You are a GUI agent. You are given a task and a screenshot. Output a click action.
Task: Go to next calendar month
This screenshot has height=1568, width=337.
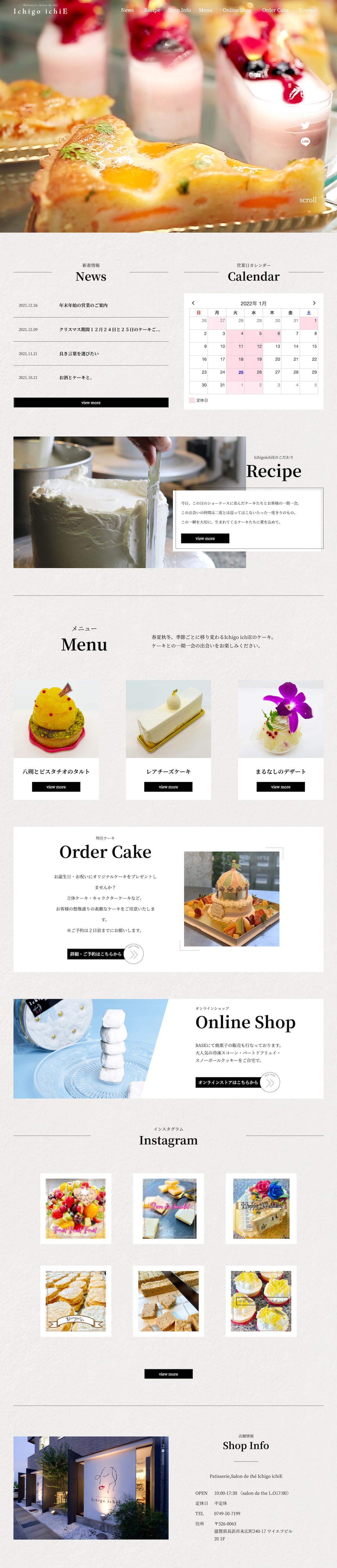click(314, 303)
